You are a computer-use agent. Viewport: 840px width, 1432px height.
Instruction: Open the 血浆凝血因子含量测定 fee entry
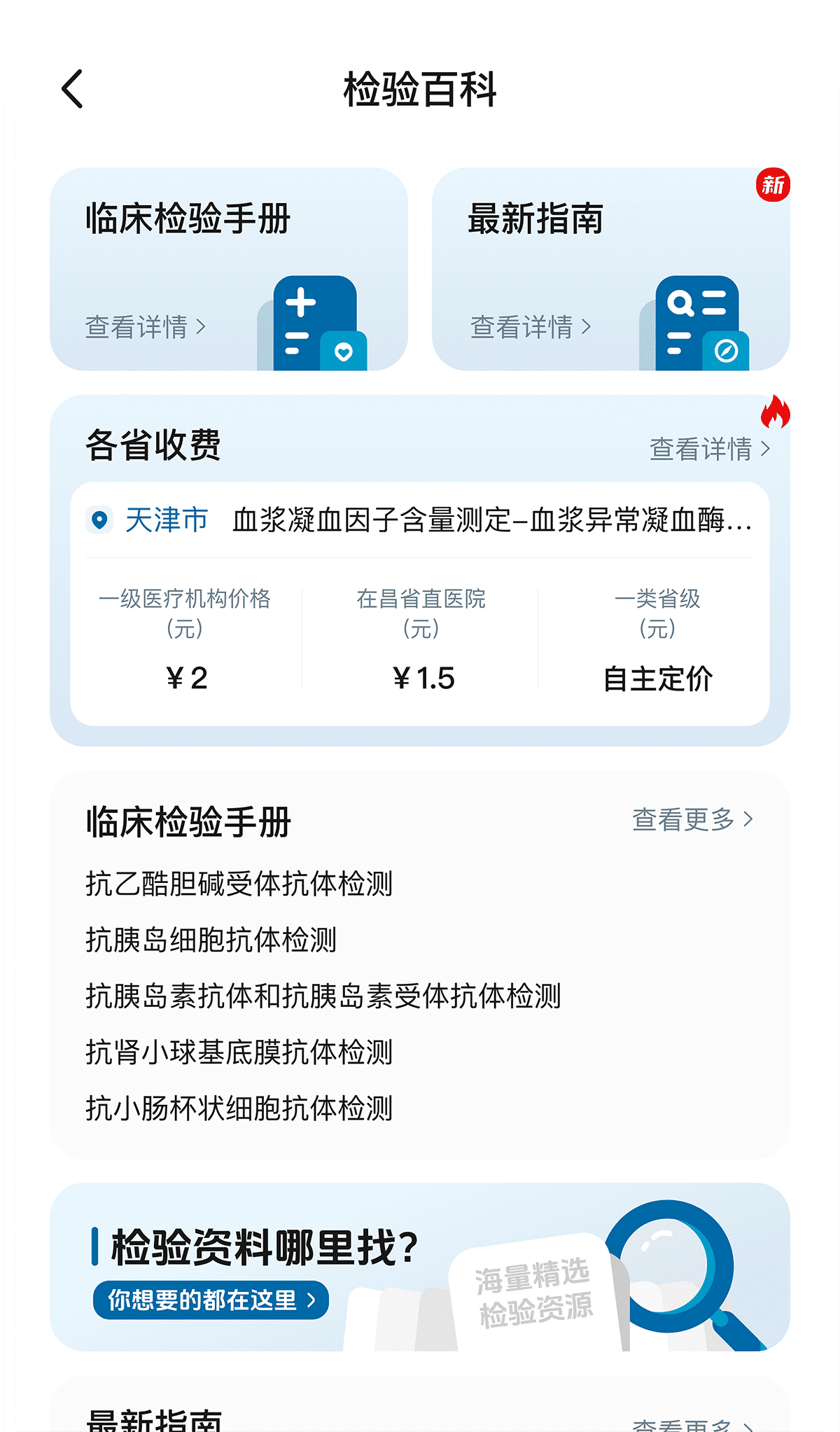[492, 520]
